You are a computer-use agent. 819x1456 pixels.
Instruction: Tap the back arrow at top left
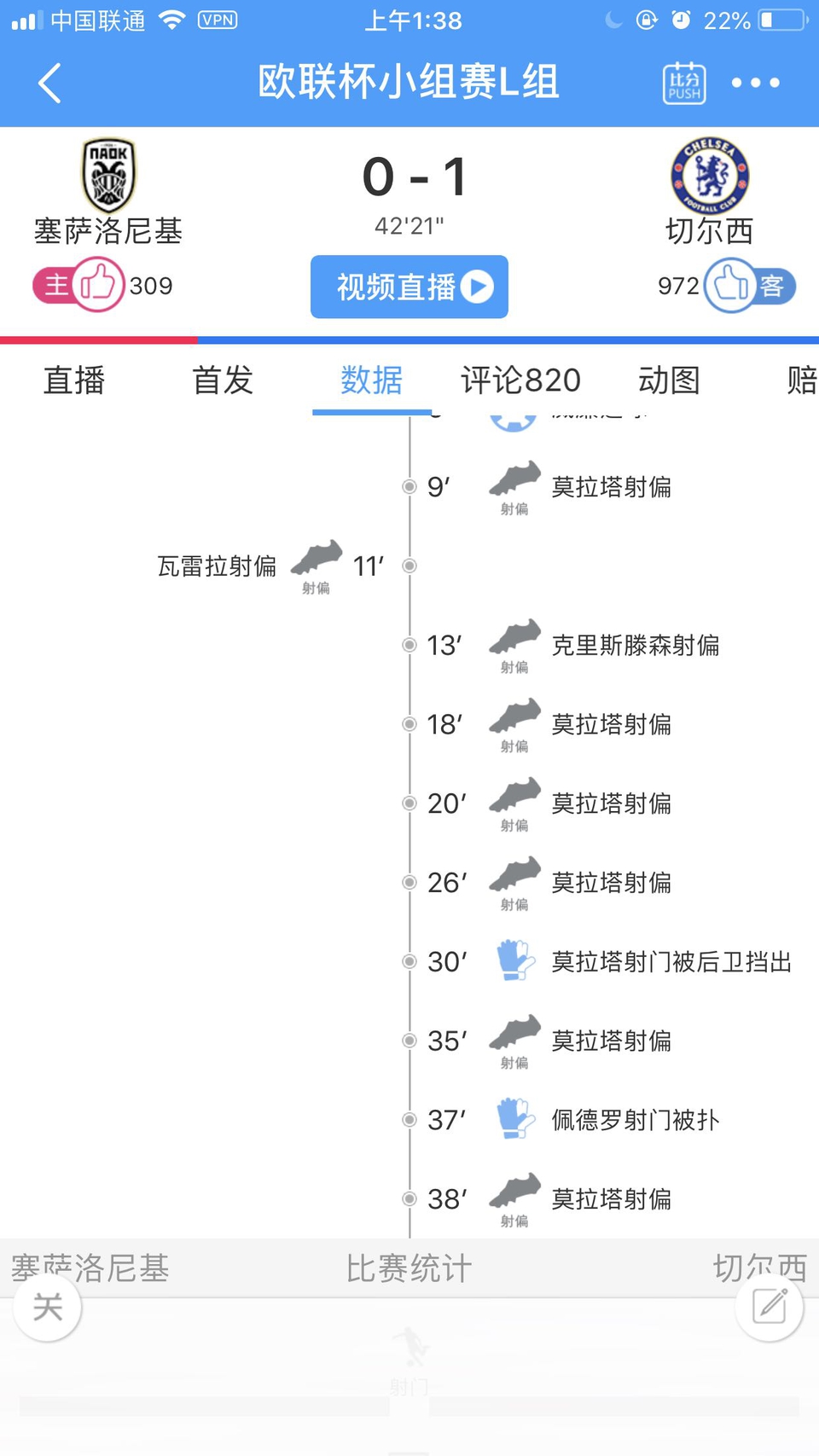(49, 83)
